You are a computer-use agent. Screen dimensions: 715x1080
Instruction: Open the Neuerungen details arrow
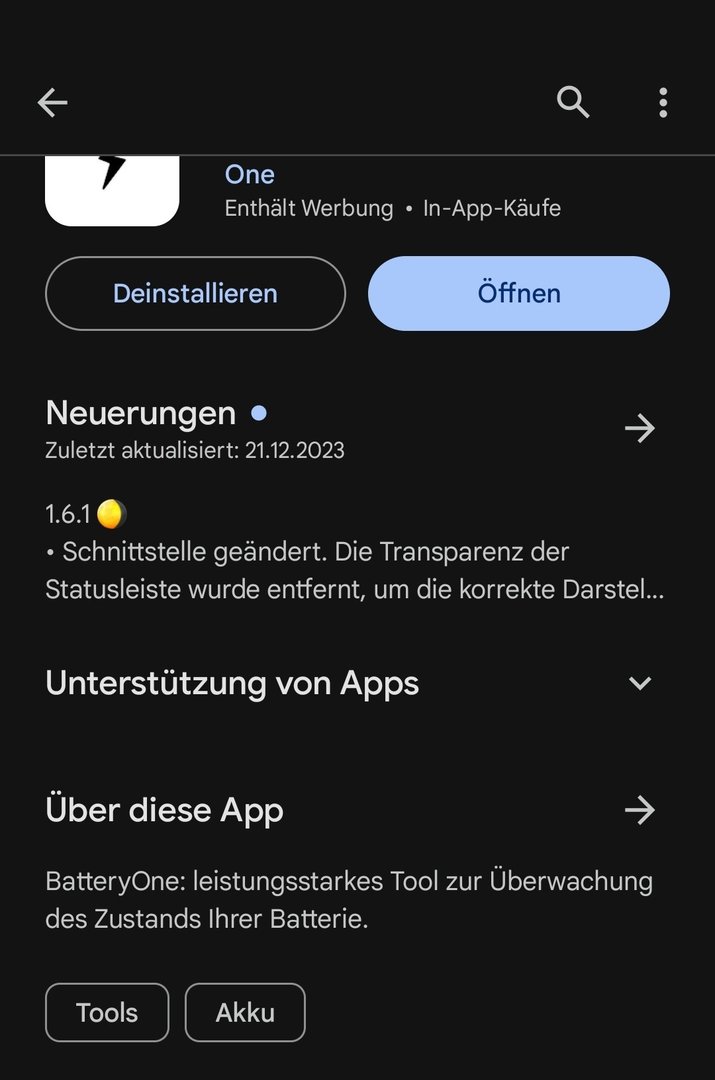click(x=639, y=428)
